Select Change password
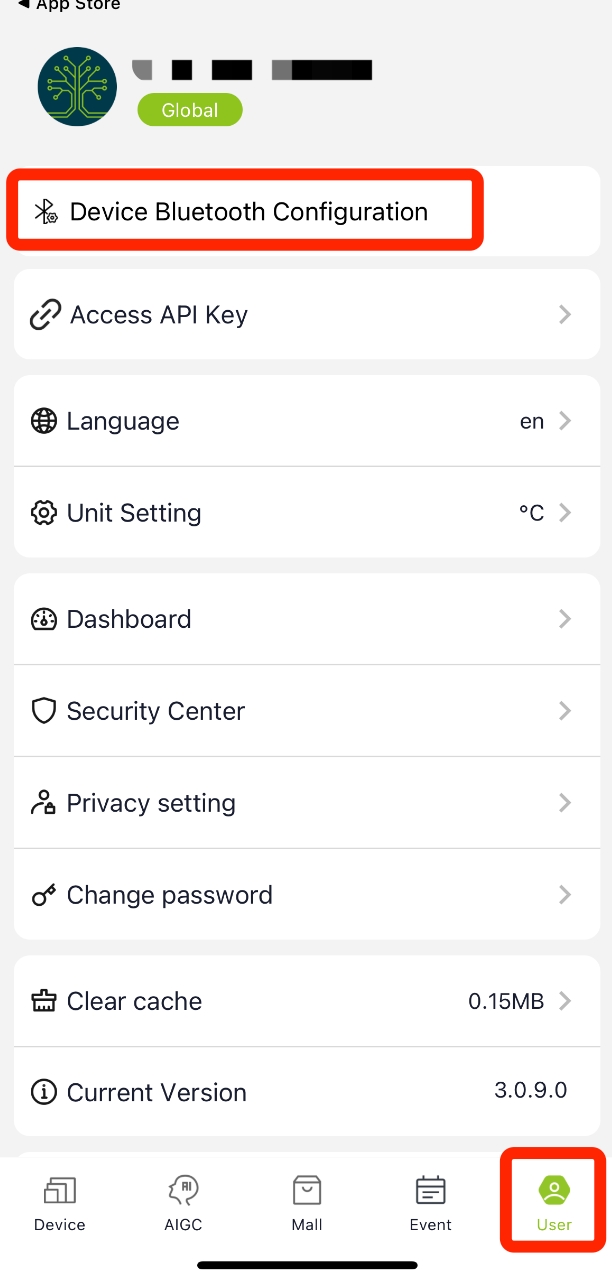This screenshot has width=612, height=1280. 306,895
